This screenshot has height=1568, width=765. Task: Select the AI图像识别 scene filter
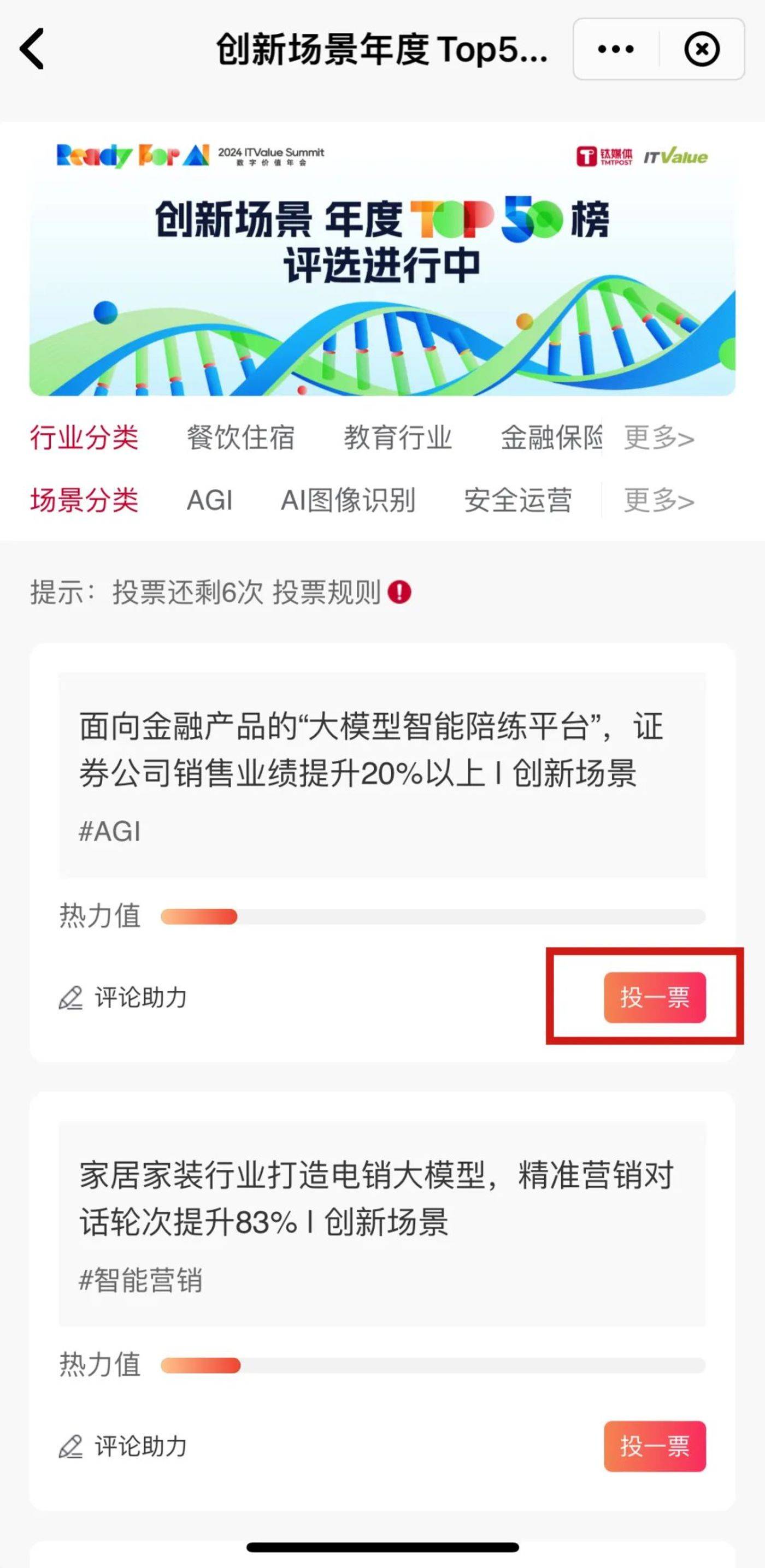click(348, 500)
